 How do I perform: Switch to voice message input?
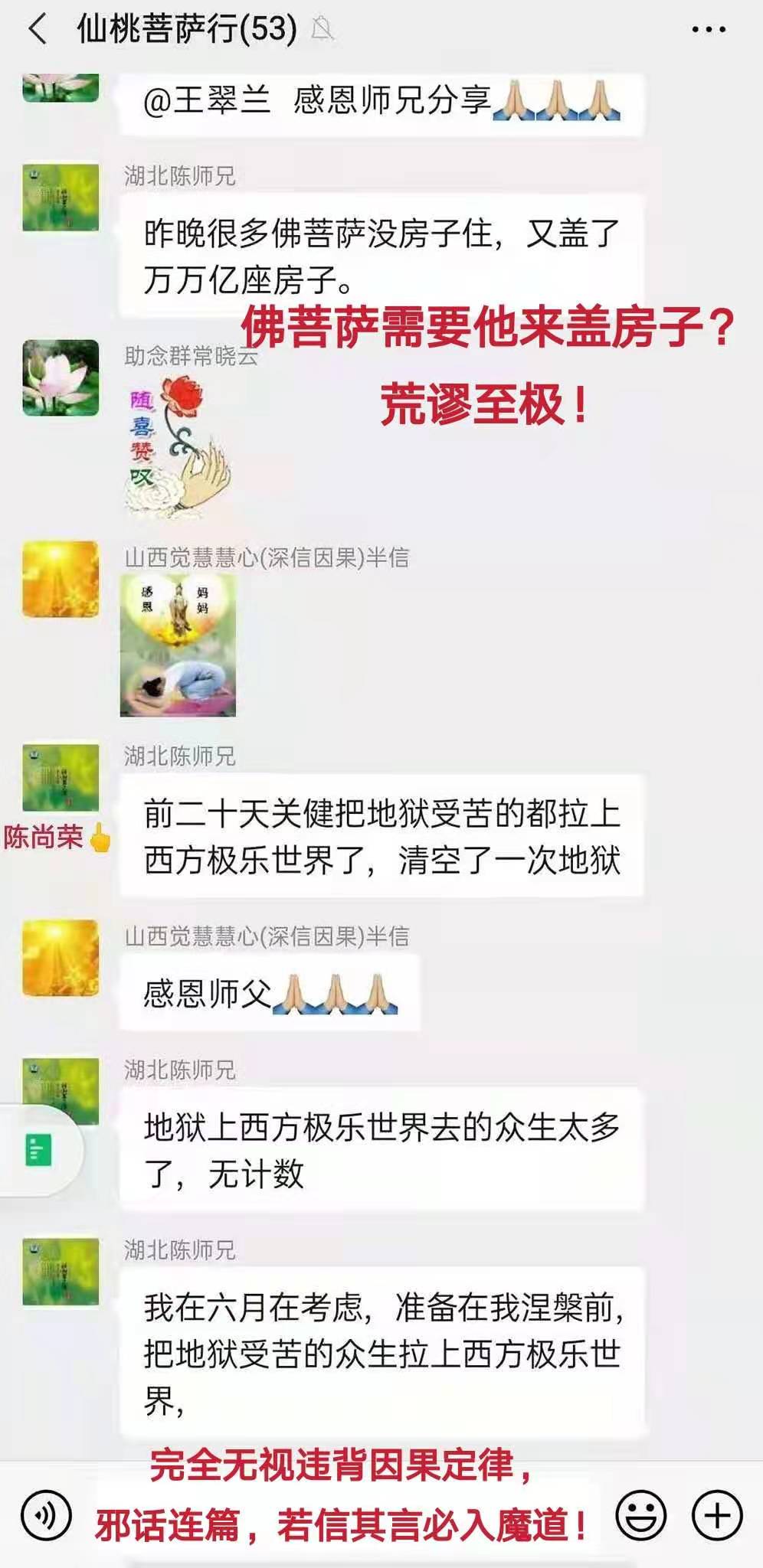46,1515
